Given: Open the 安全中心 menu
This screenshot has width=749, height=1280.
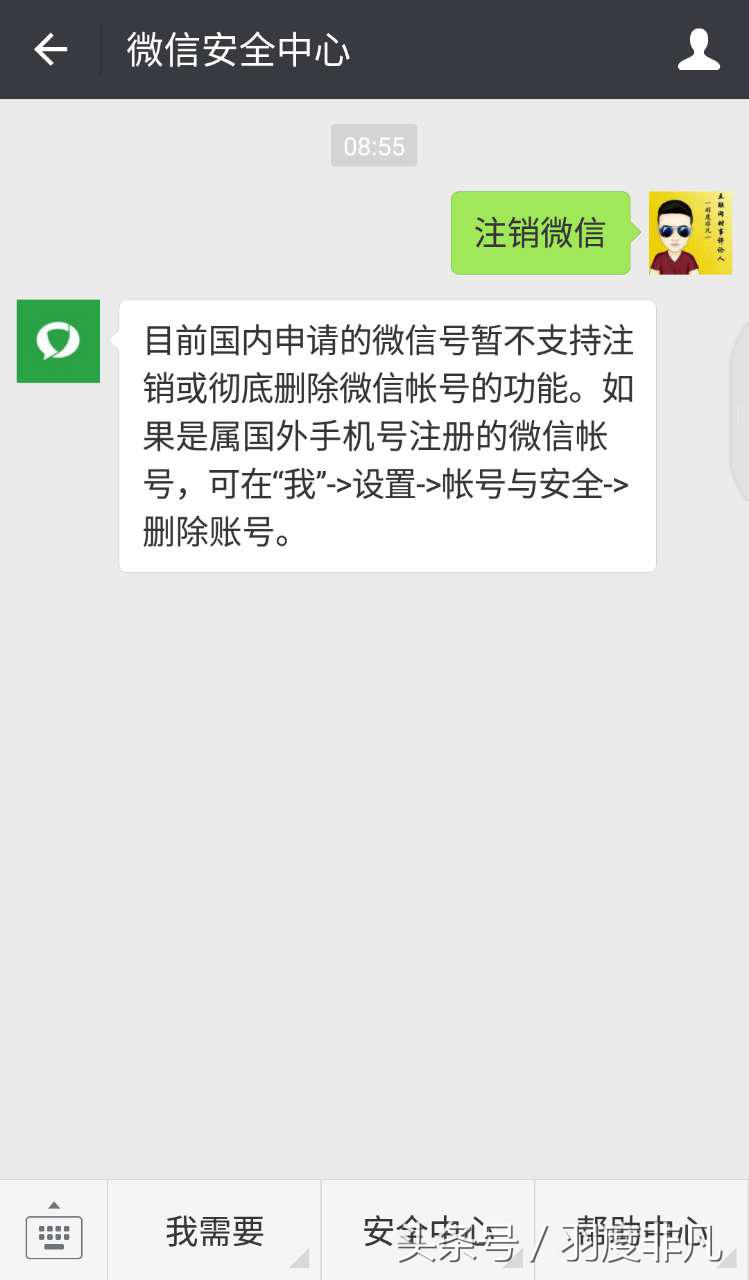Looking at the screenshot, I should click(427, 1232).
